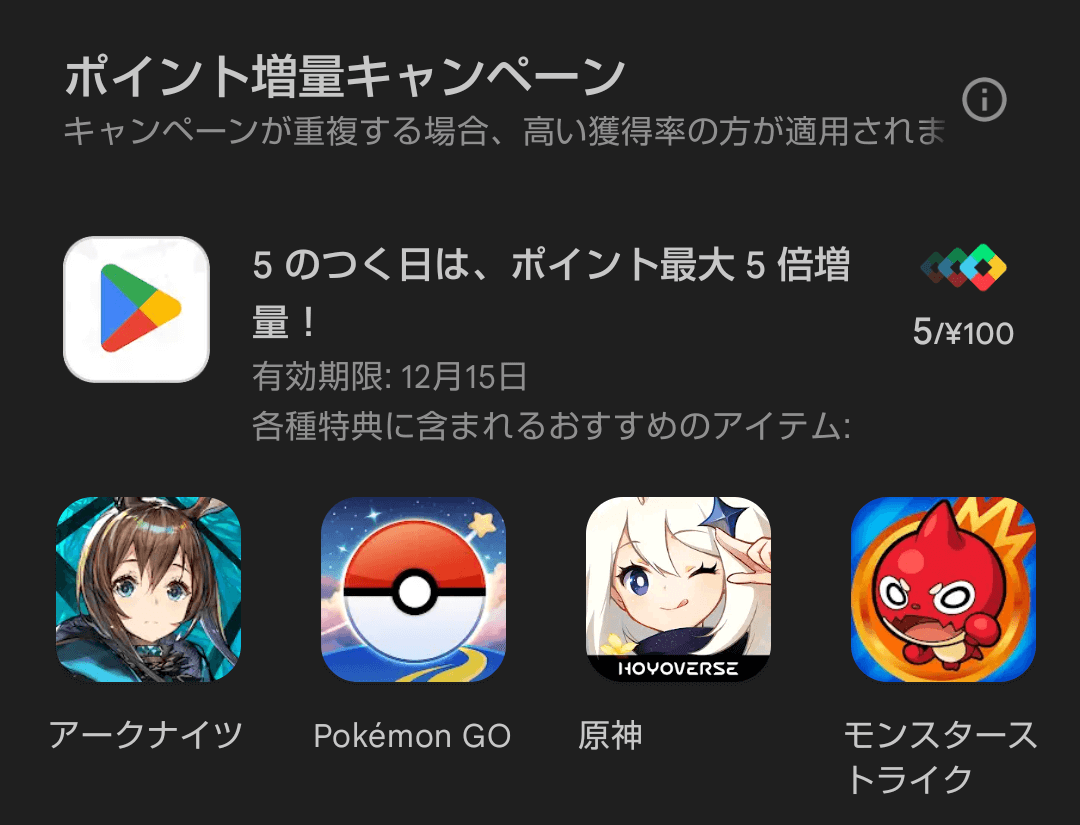Open the アークナイツ app
This screenshot has width=1080, height=825.
click(x=148, y=590)
